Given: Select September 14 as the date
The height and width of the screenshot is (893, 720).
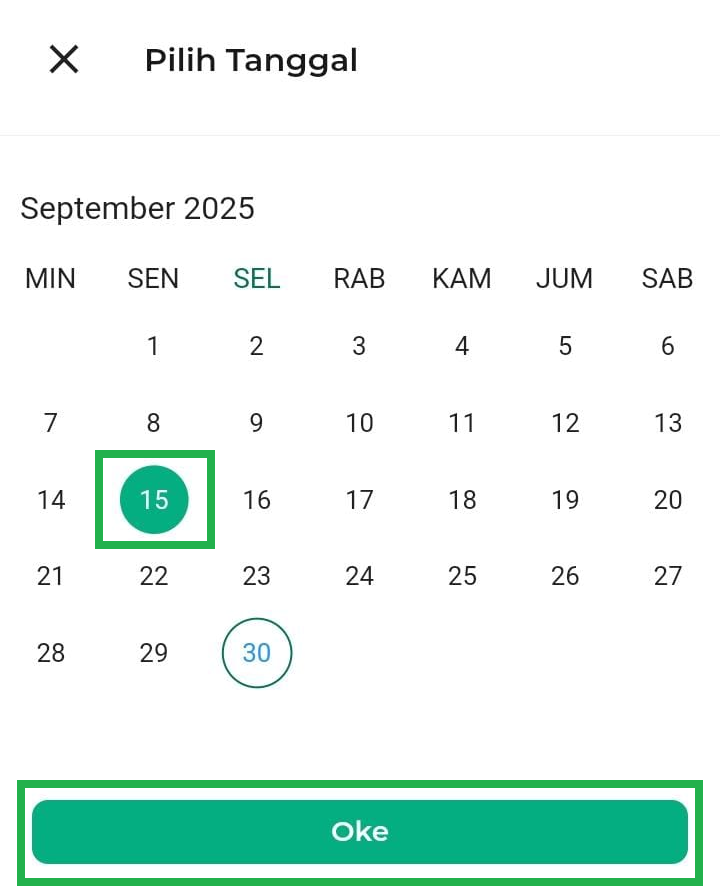Looking at the screenshot, I should click(x=51, y=499).
